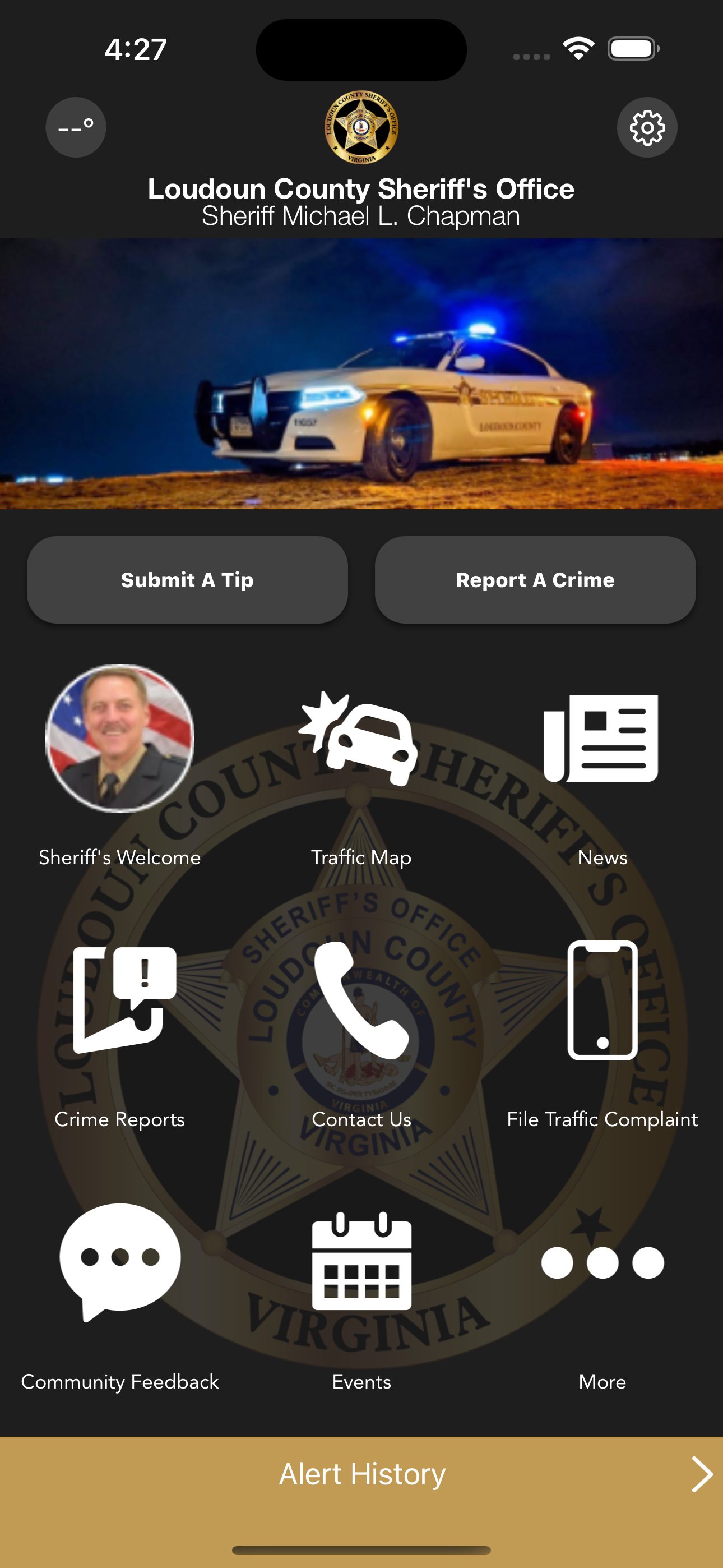Open the Settings gear
Viewport: 723px width, 1568px height.
(647, 127)
